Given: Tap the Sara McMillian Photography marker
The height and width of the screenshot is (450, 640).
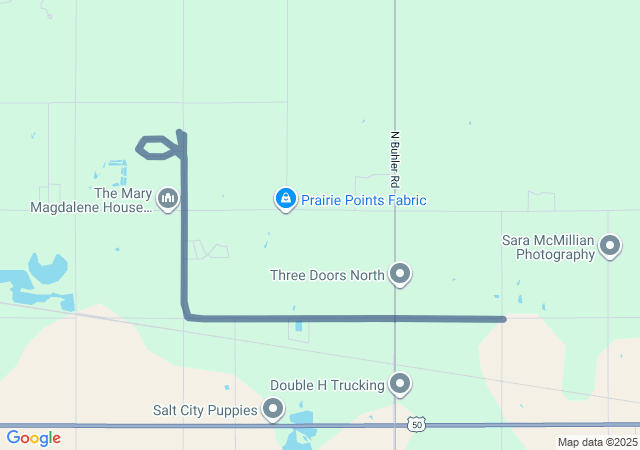Looking at the screenshot, I should (609, 246).
